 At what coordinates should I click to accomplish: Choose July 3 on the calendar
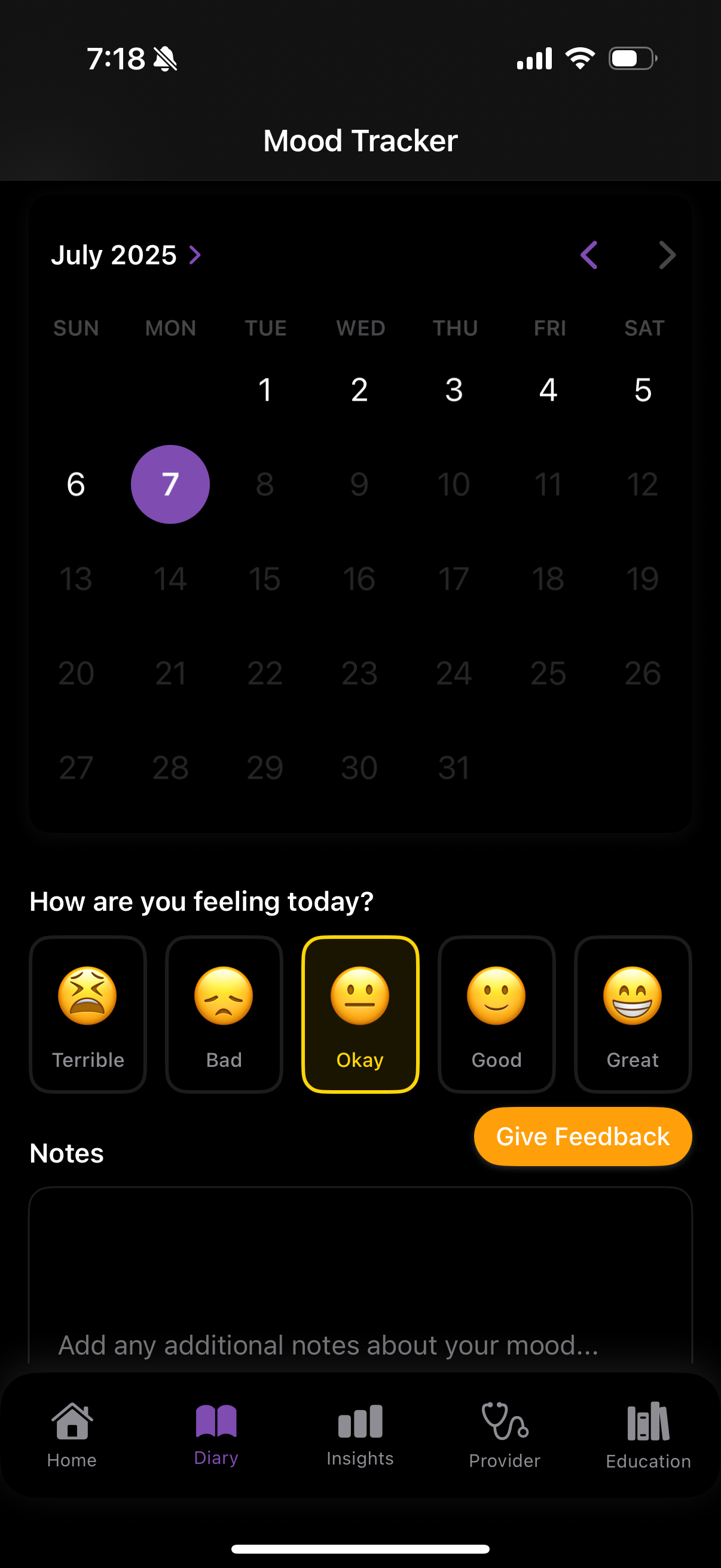point(454,389)
